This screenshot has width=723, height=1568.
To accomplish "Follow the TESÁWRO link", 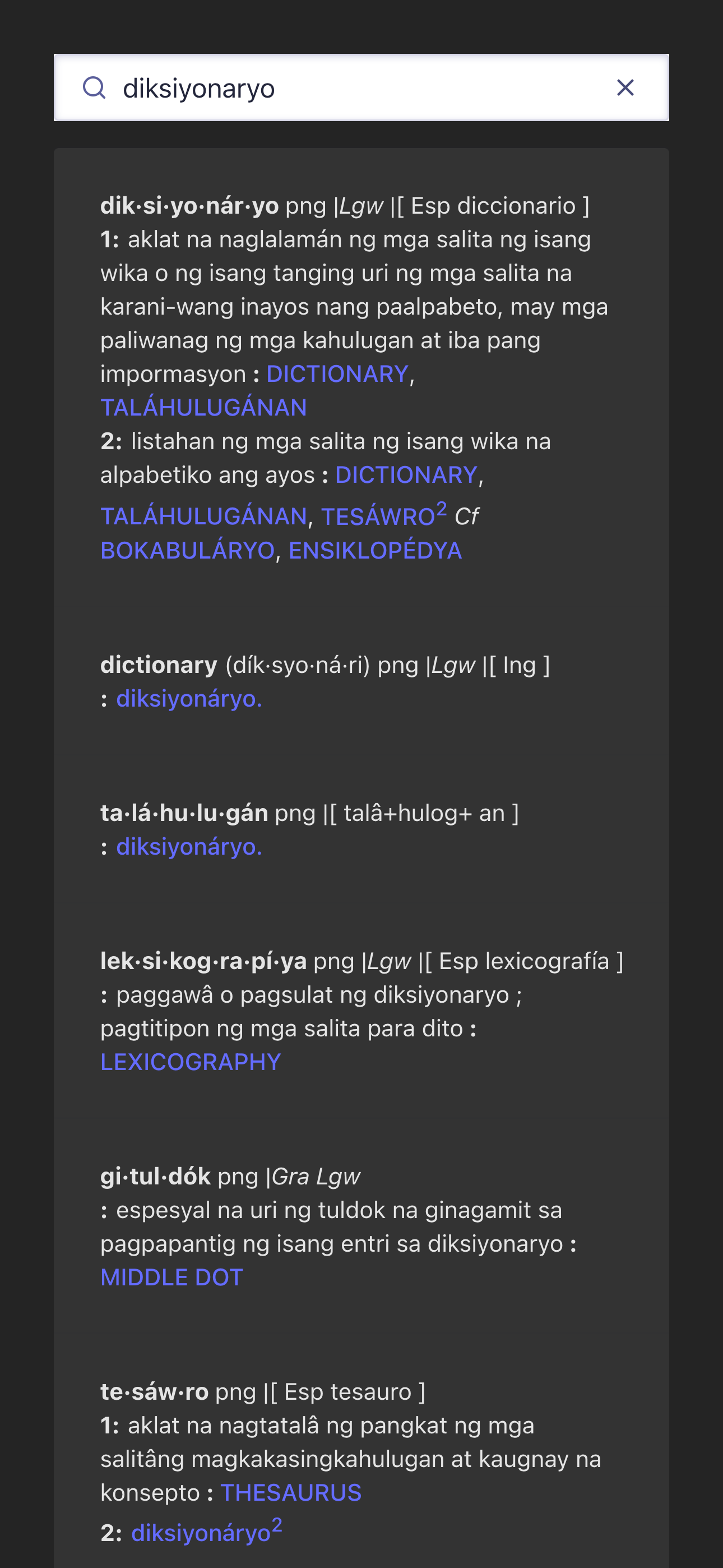I will pyautogui.click(x=378, y=517).
